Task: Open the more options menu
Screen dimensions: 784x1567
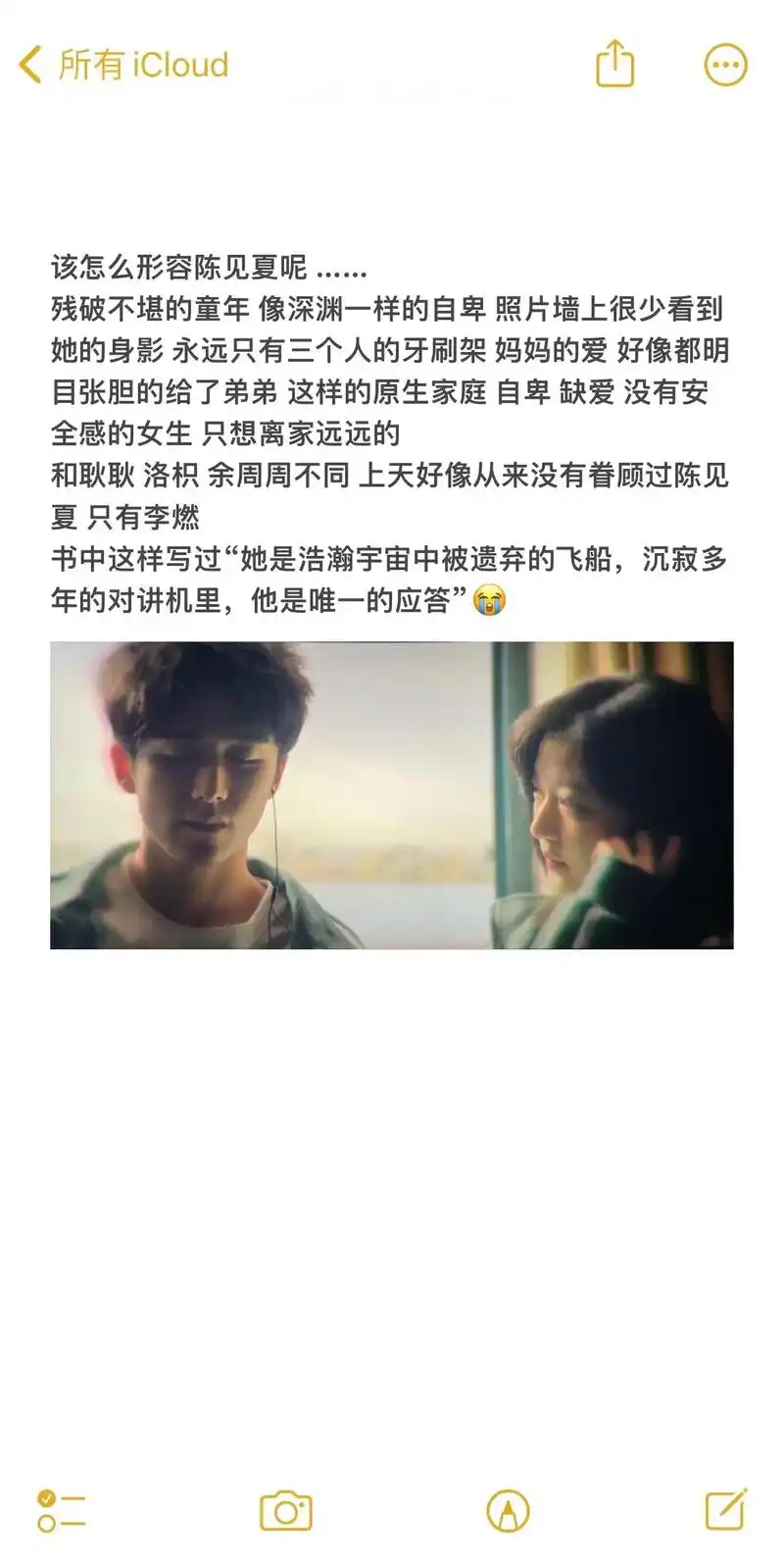Action: click(725, 65)
